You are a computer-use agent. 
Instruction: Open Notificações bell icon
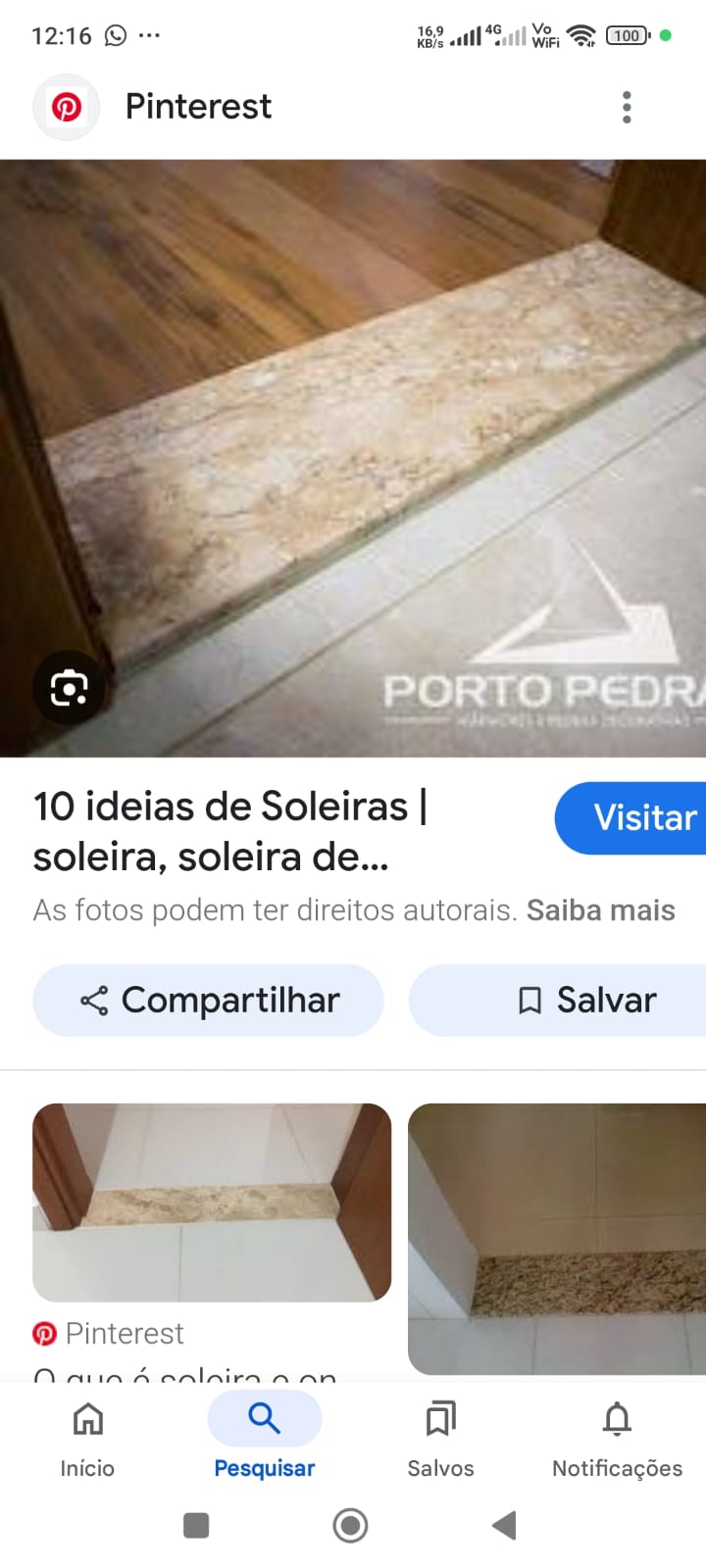pyautogui.click(x=616, y=1418)
